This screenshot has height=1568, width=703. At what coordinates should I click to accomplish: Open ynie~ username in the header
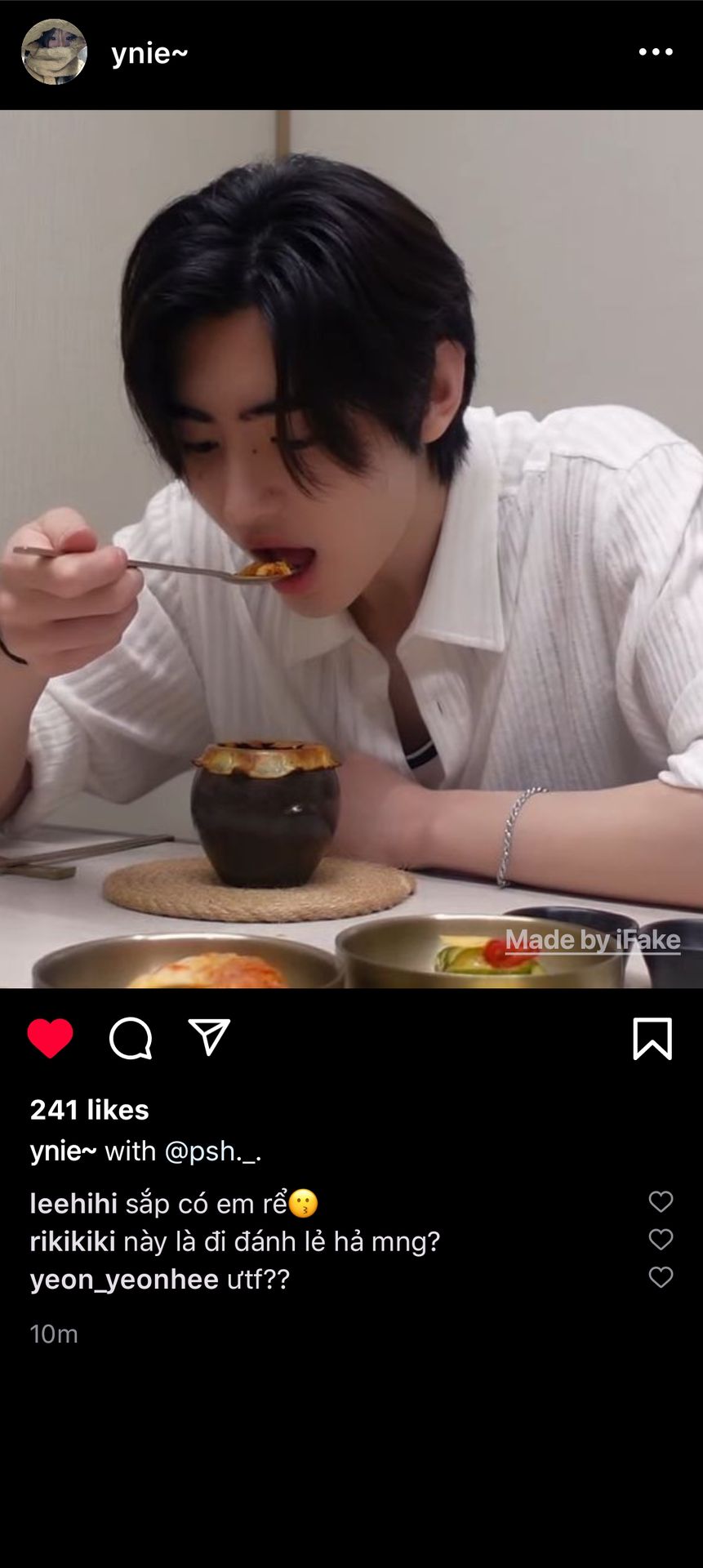[149, 53]
